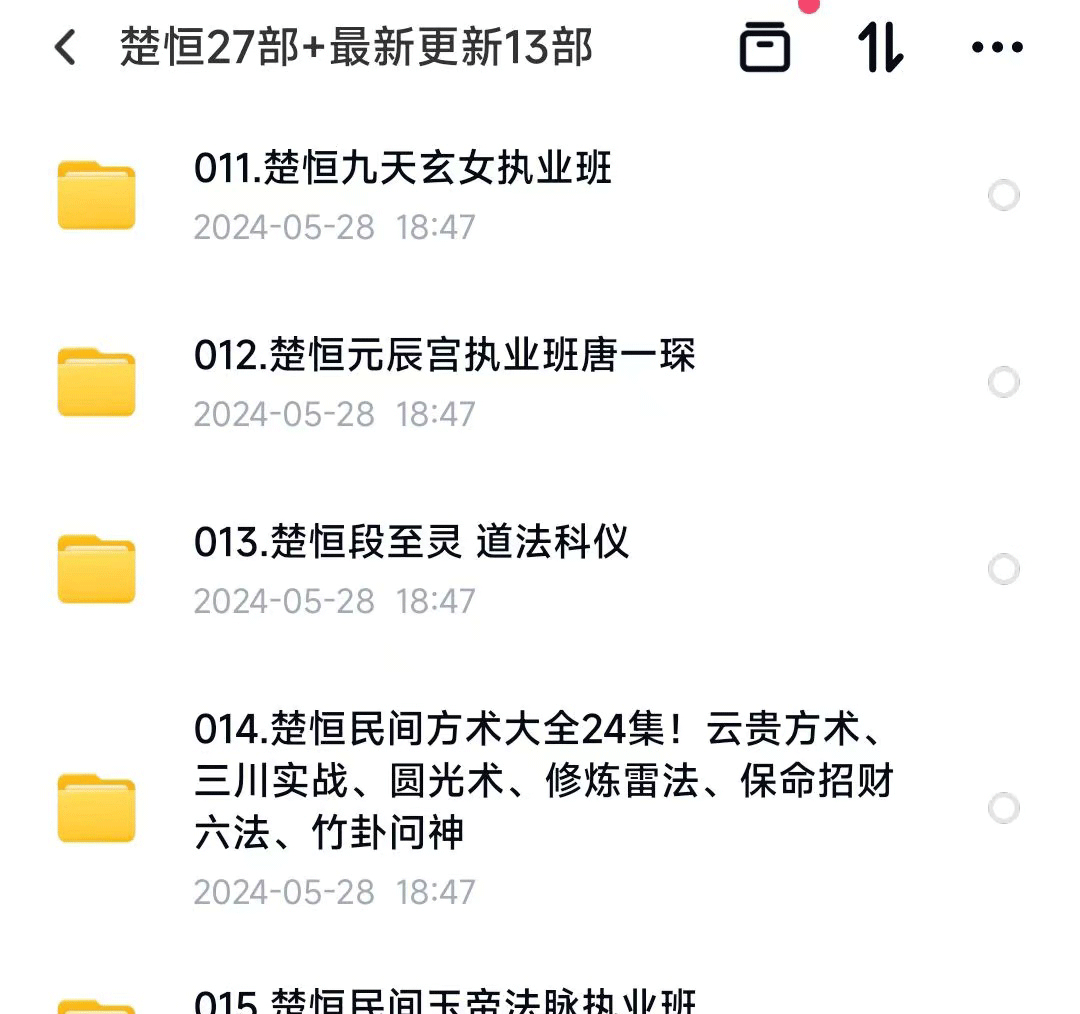Open folder 013.楚恒段至灵 道法科仪
Screen dimensions: 1080x1014
411,543
